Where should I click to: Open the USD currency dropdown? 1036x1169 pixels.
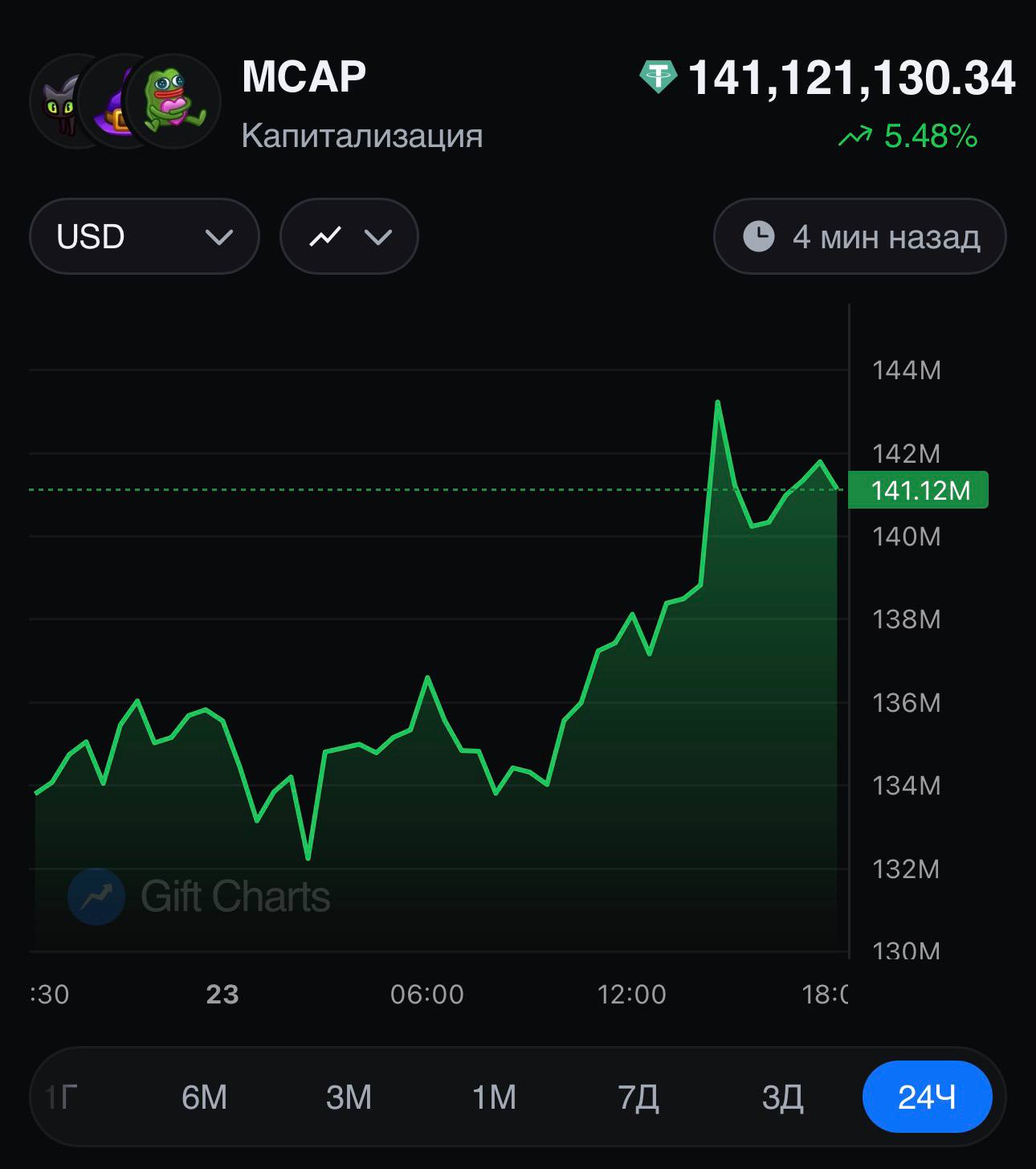(145, 236)
